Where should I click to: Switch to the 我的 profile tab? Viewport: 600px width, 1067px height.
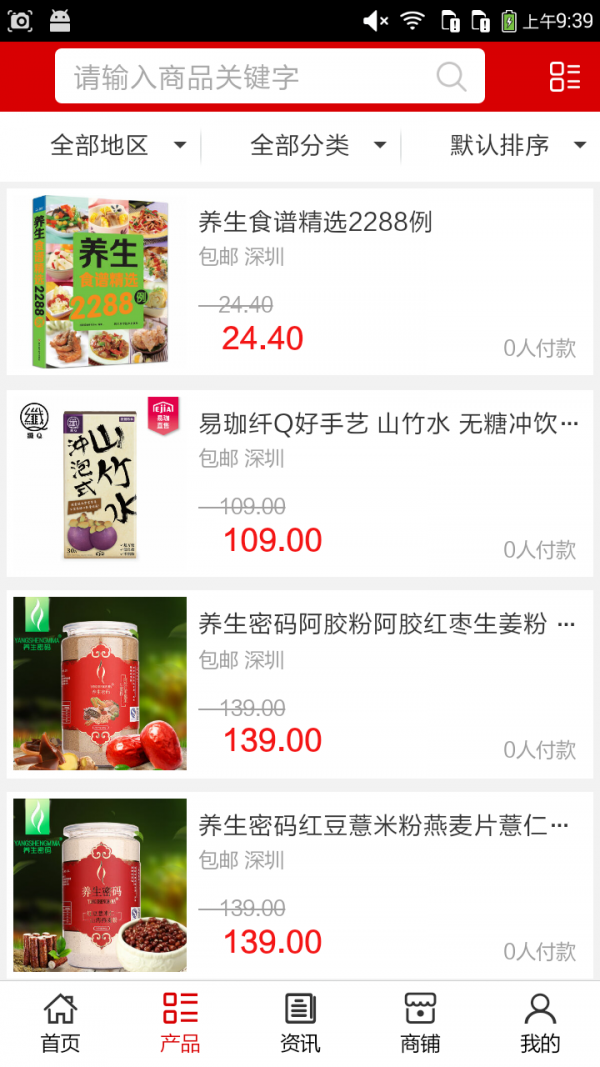coord(540,1023)
